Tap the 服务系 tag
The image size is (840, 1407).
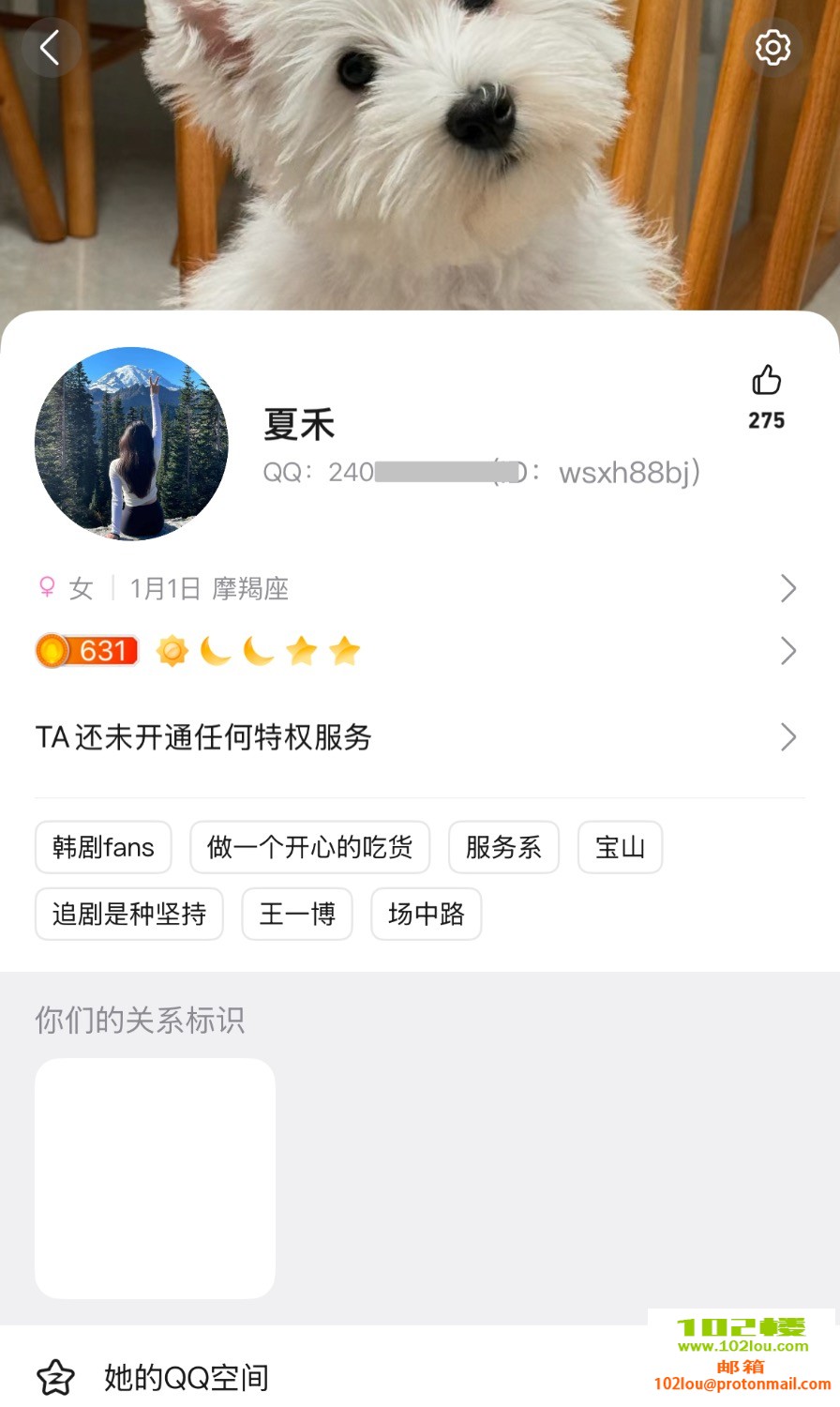pos(503,847)
